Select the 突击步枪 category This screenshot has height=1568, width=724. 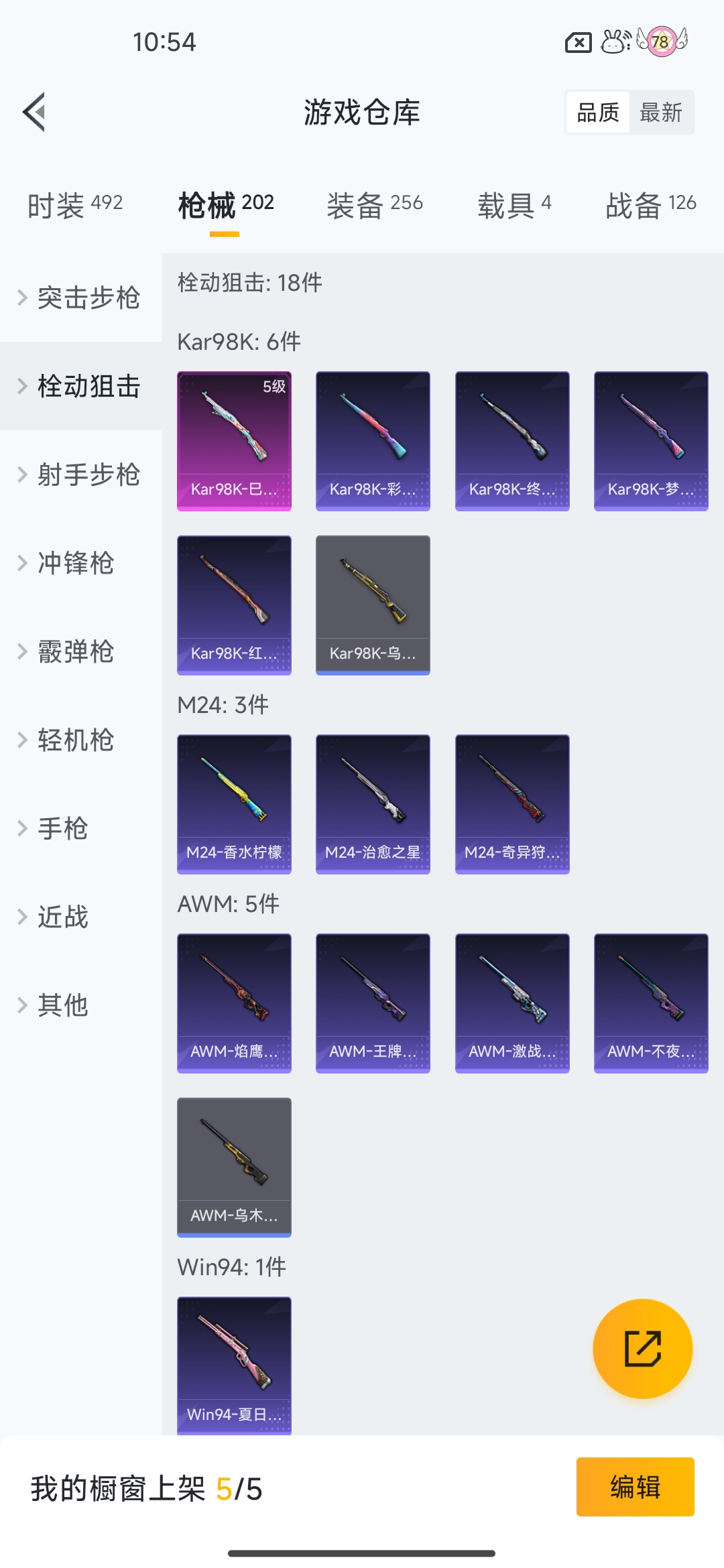coord(88,298)
